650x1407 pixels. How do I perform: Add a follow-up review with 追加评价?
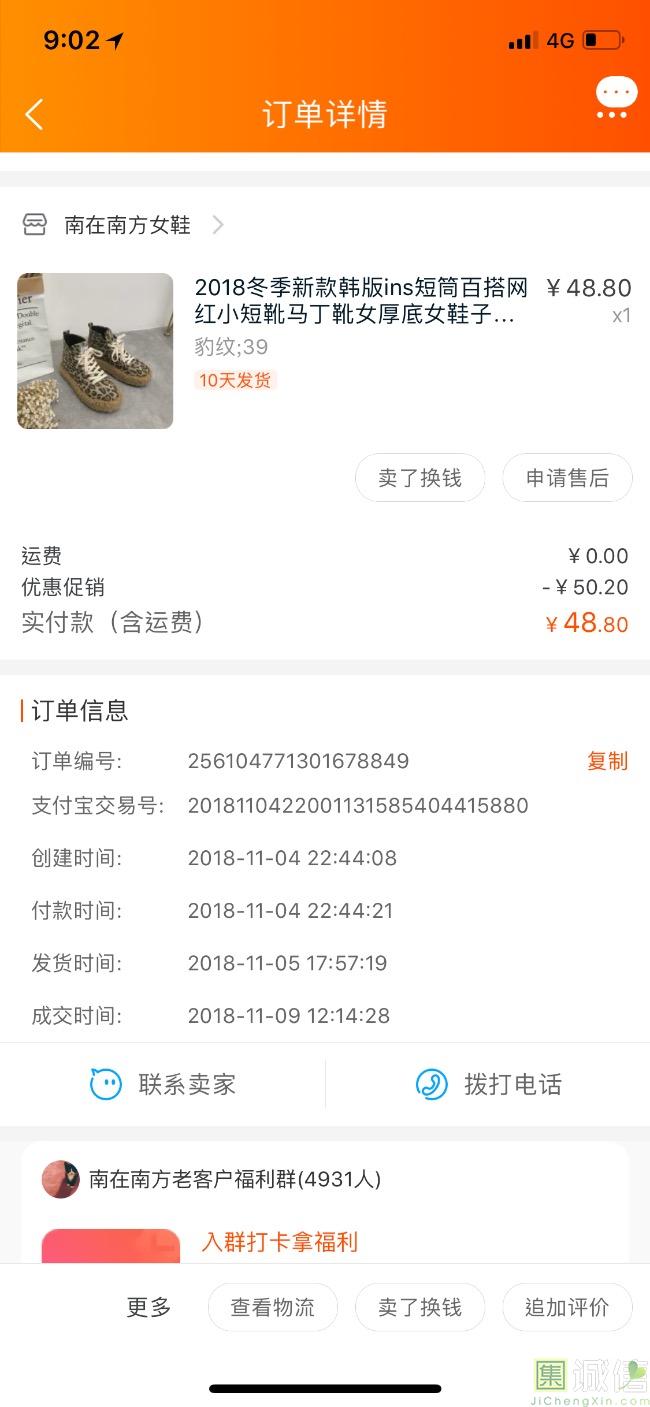tap(567, 1307)
